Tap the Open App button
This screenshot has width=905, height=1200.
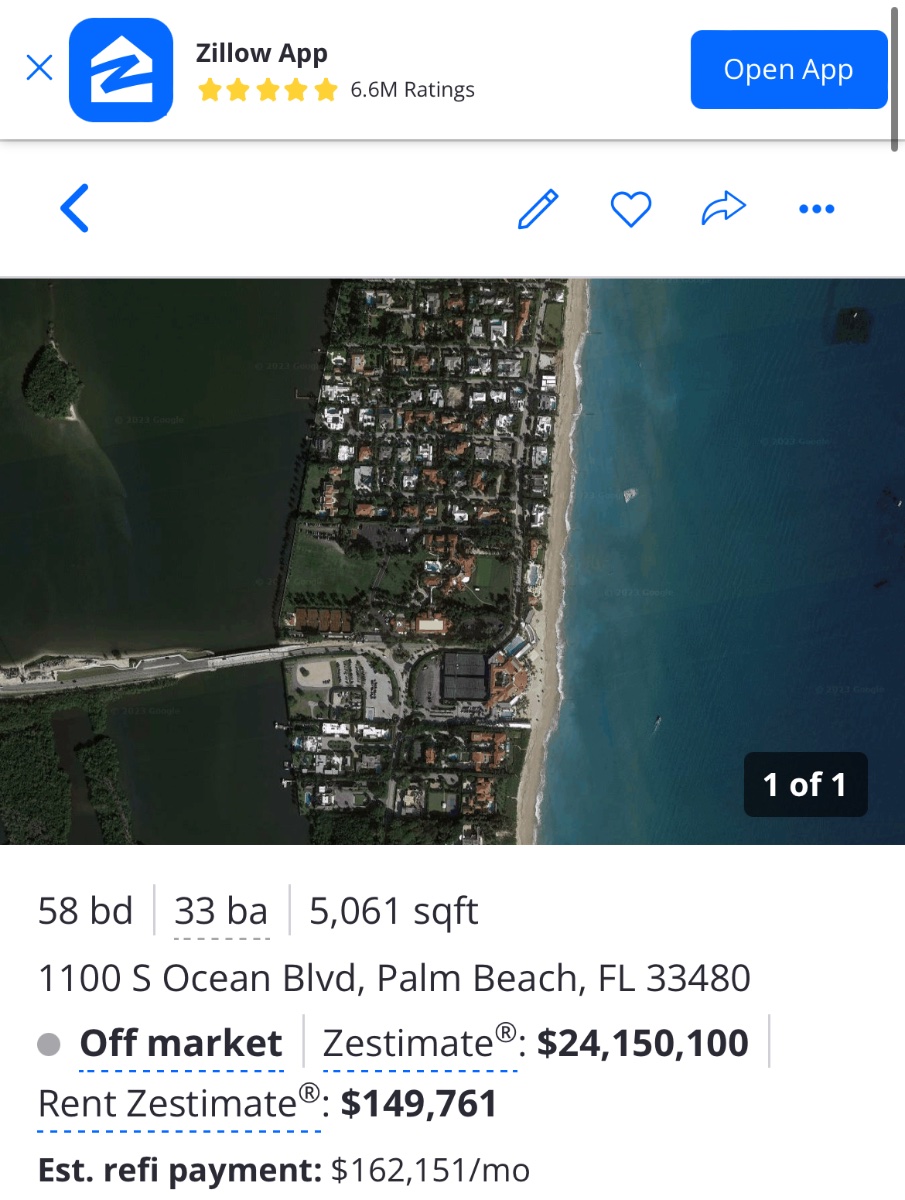788,70
